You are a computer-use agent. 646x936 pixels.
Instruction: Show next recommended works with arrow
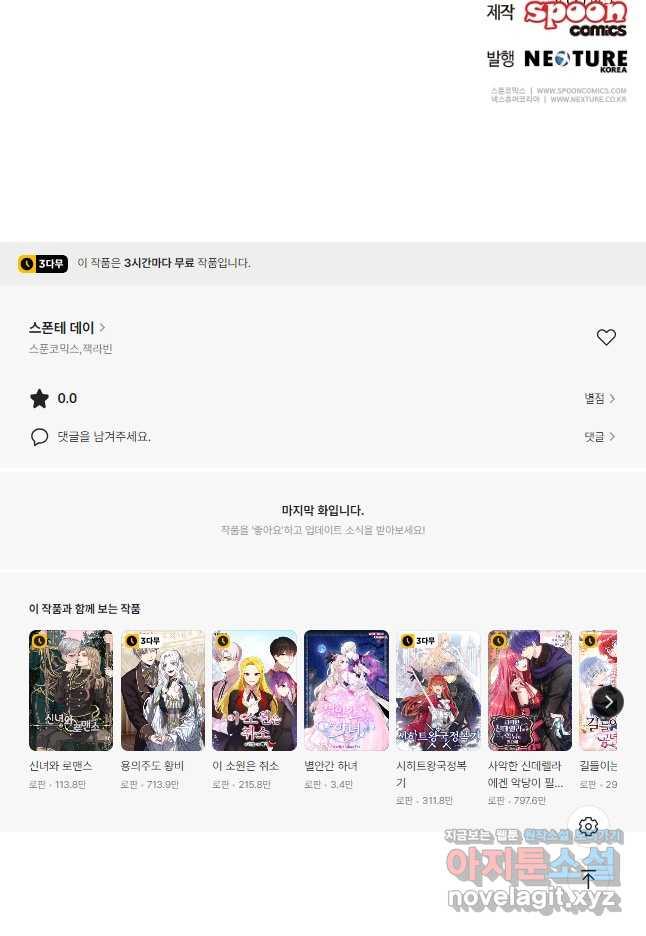coord(607,701)
